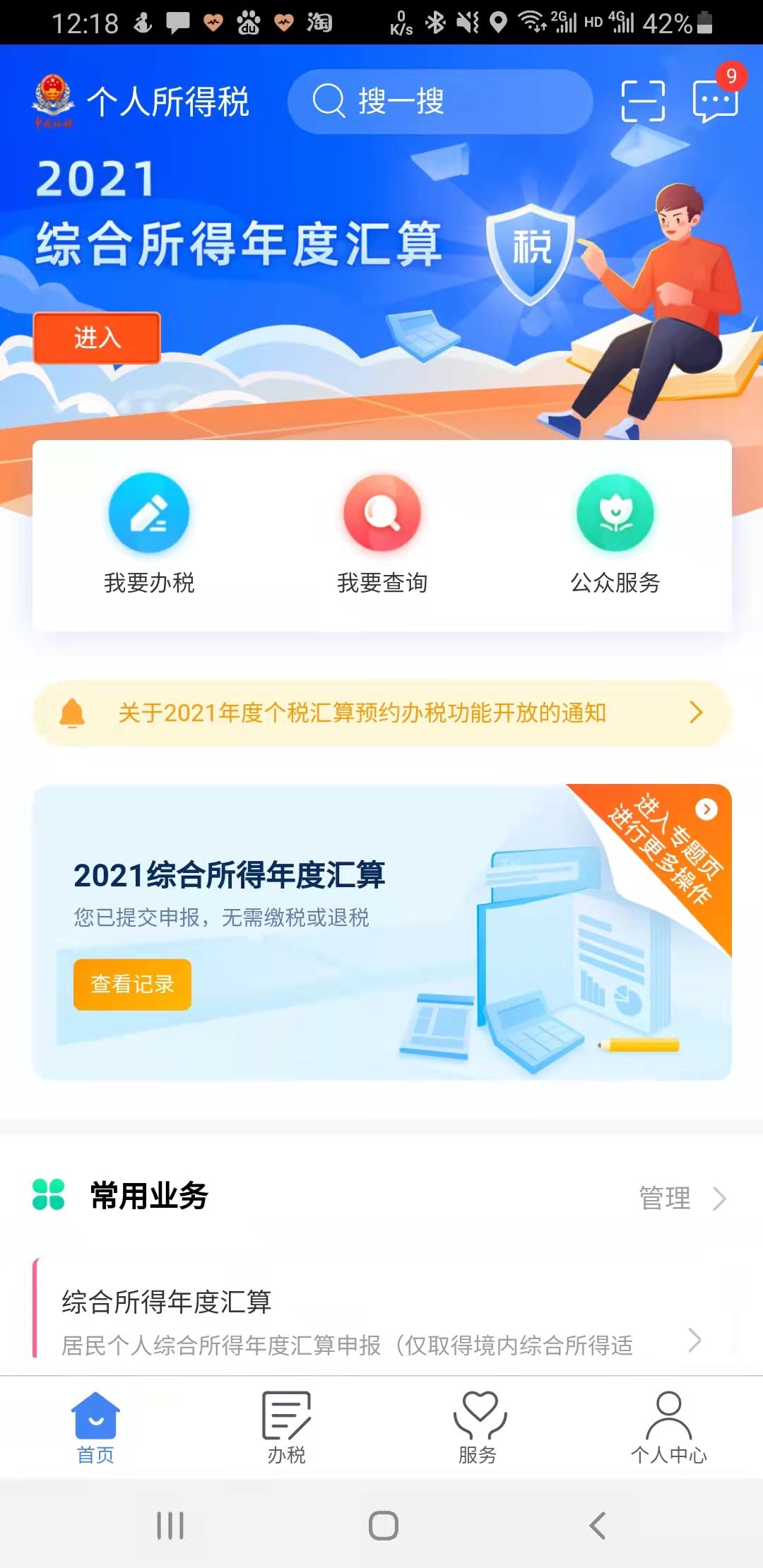Switch to the 服务 tab

point(478,1427)
